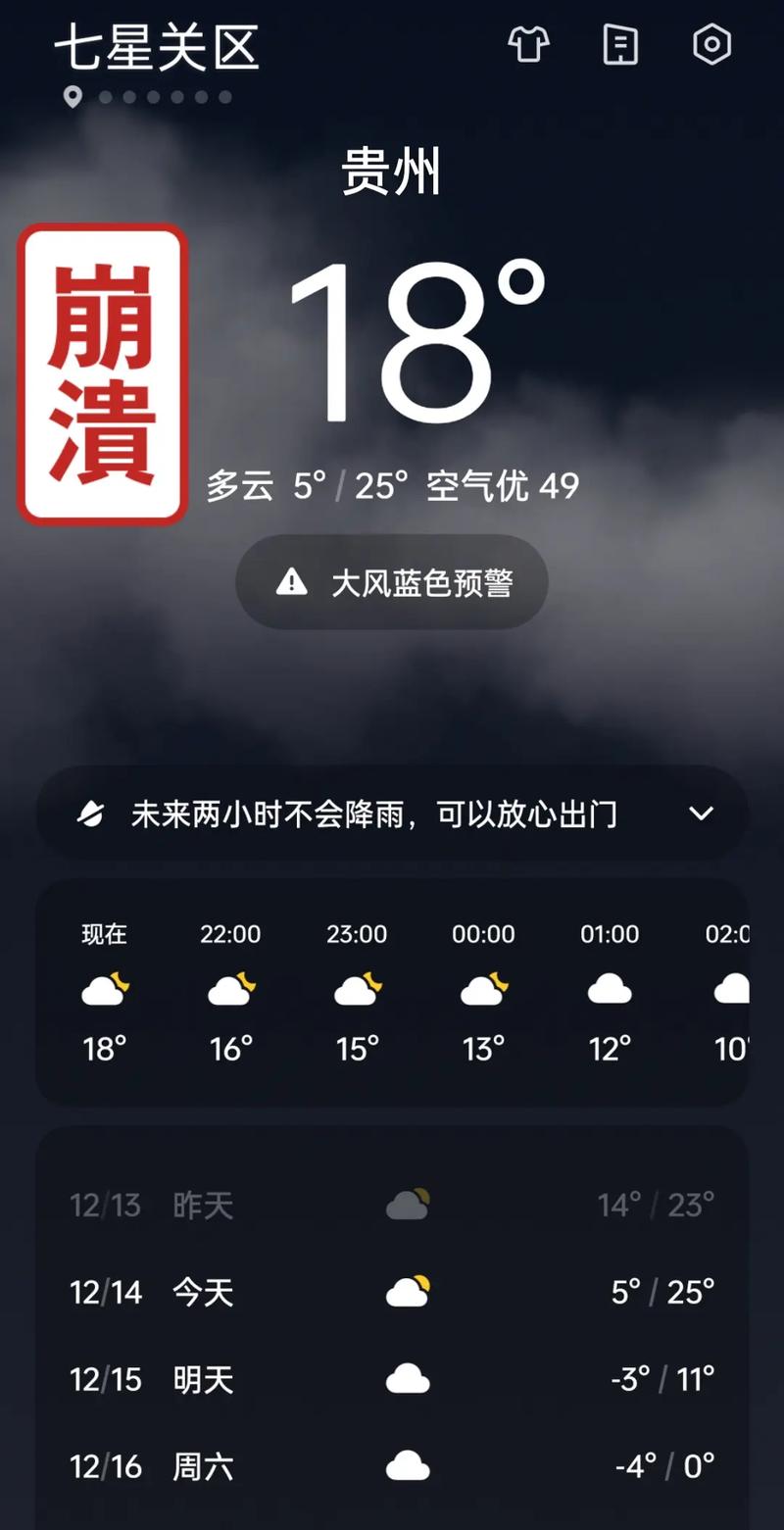This screenshot has width=784, height=1530.
Task: Select the 12/16 周六 forecast row
Action: [392, 1466]
